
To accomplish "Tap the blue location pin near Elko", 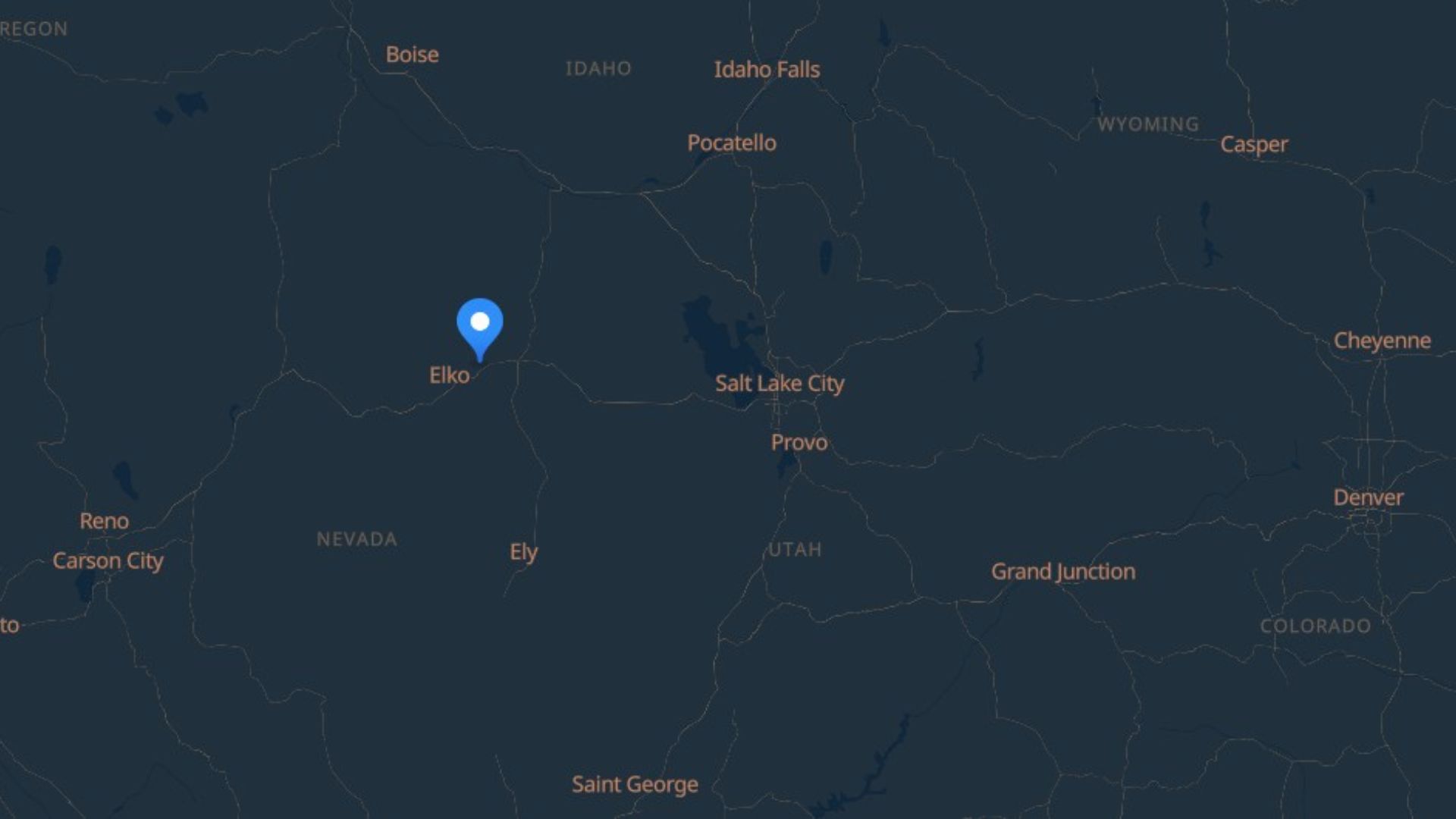I will pyautogui.click(x=479, y=325).
